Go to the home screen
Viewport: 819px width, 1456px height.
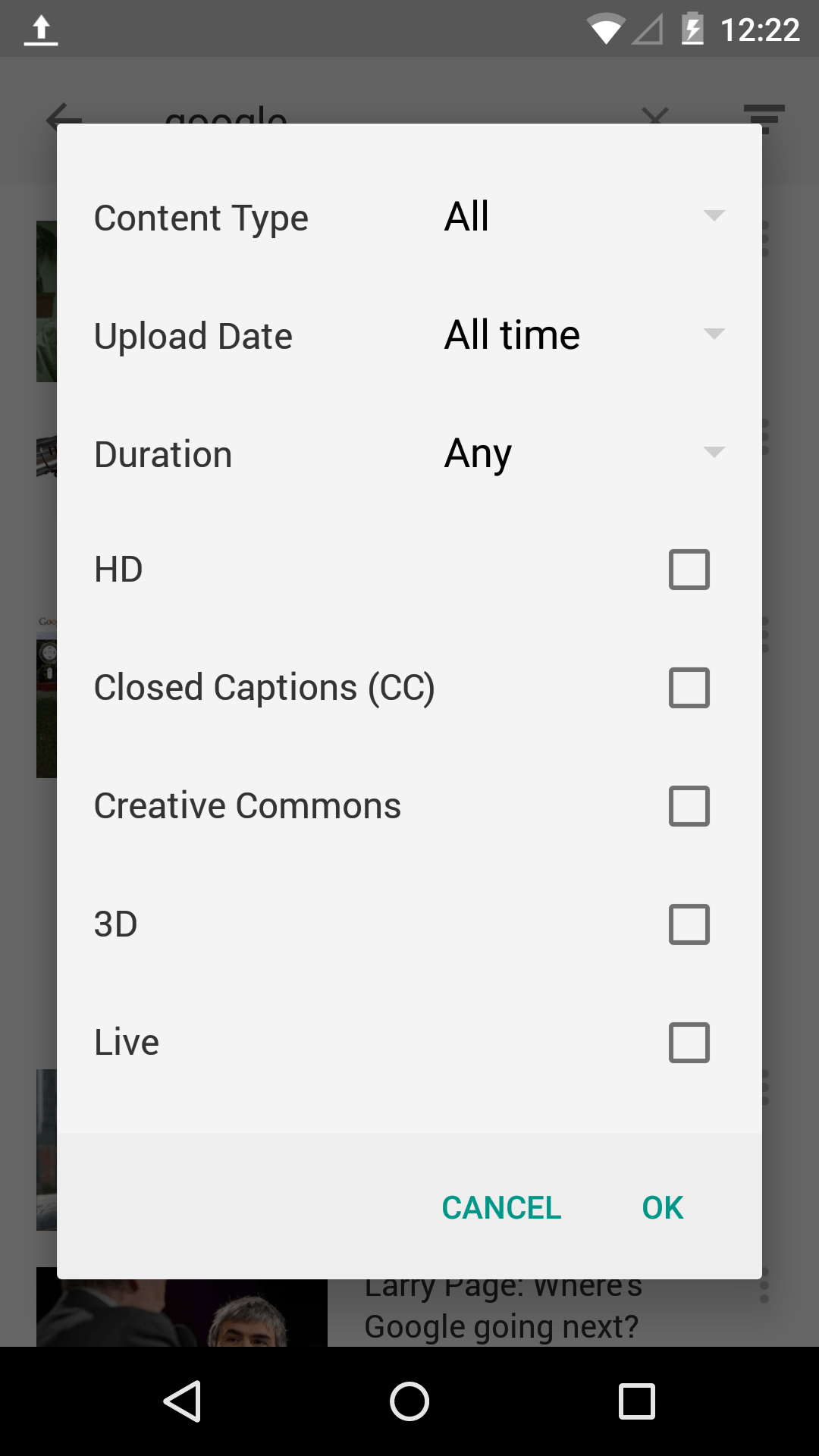tap(409, 1401)
